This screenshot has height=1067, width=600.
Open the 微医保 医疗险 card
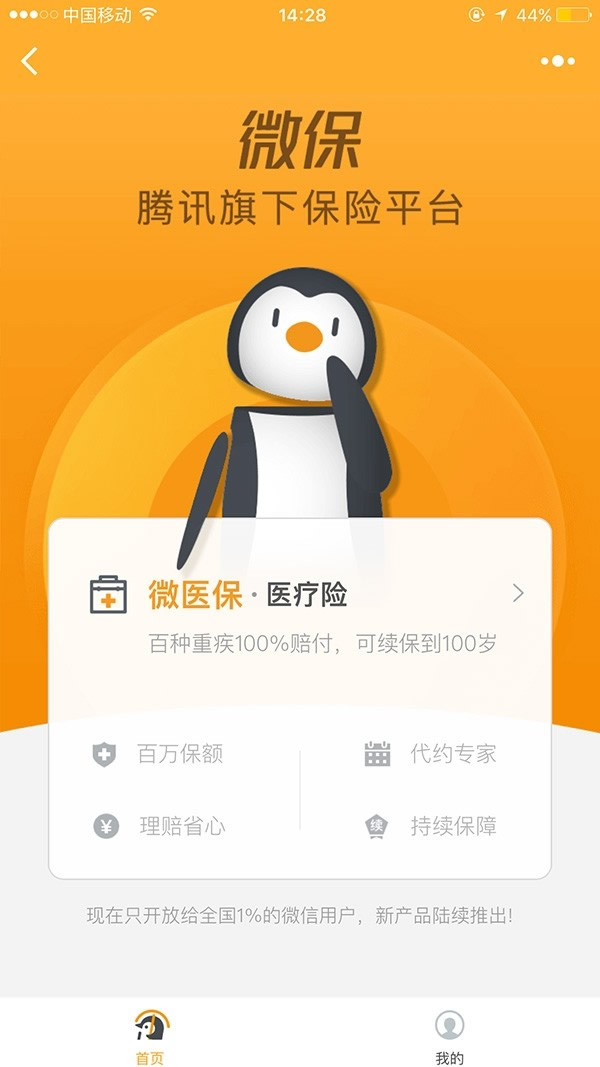(300, 610)
